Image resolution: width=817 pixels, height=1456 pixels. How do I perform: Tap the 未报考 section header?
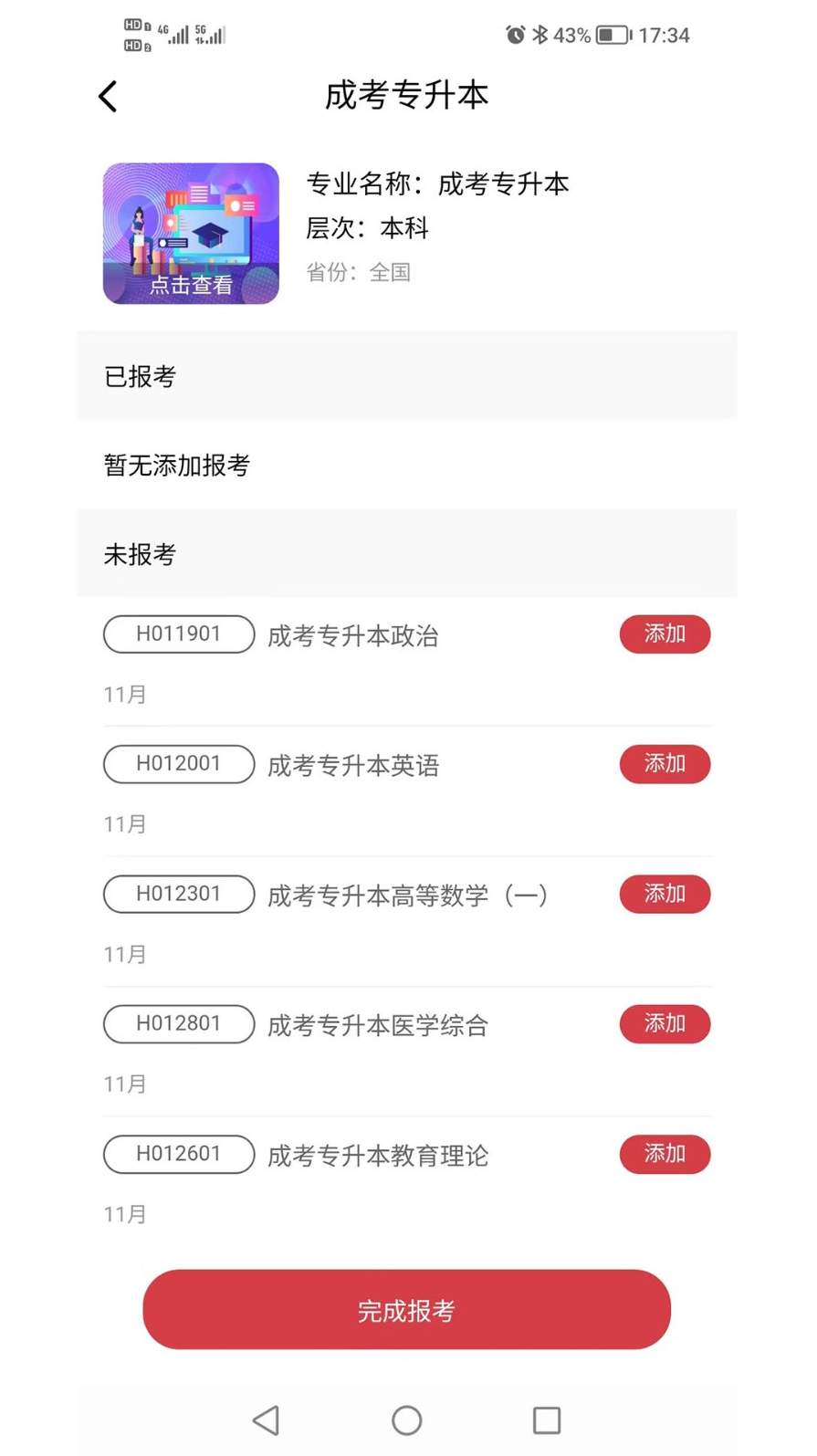pos(139,554)
